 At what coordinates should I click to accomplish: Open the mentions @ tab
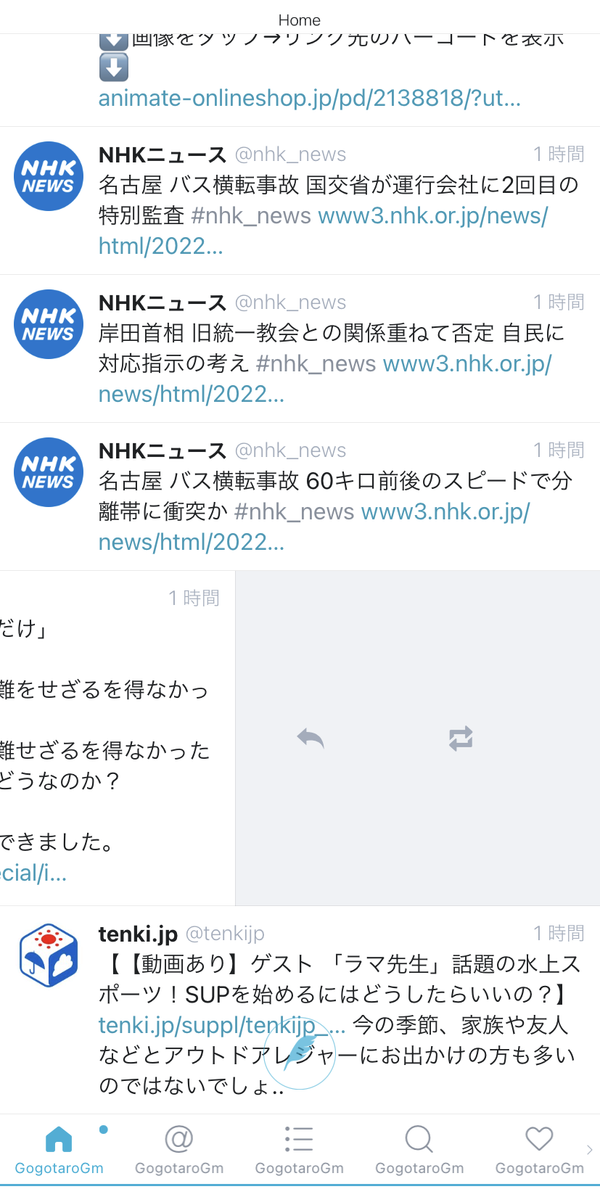(x=179, y=1148)
